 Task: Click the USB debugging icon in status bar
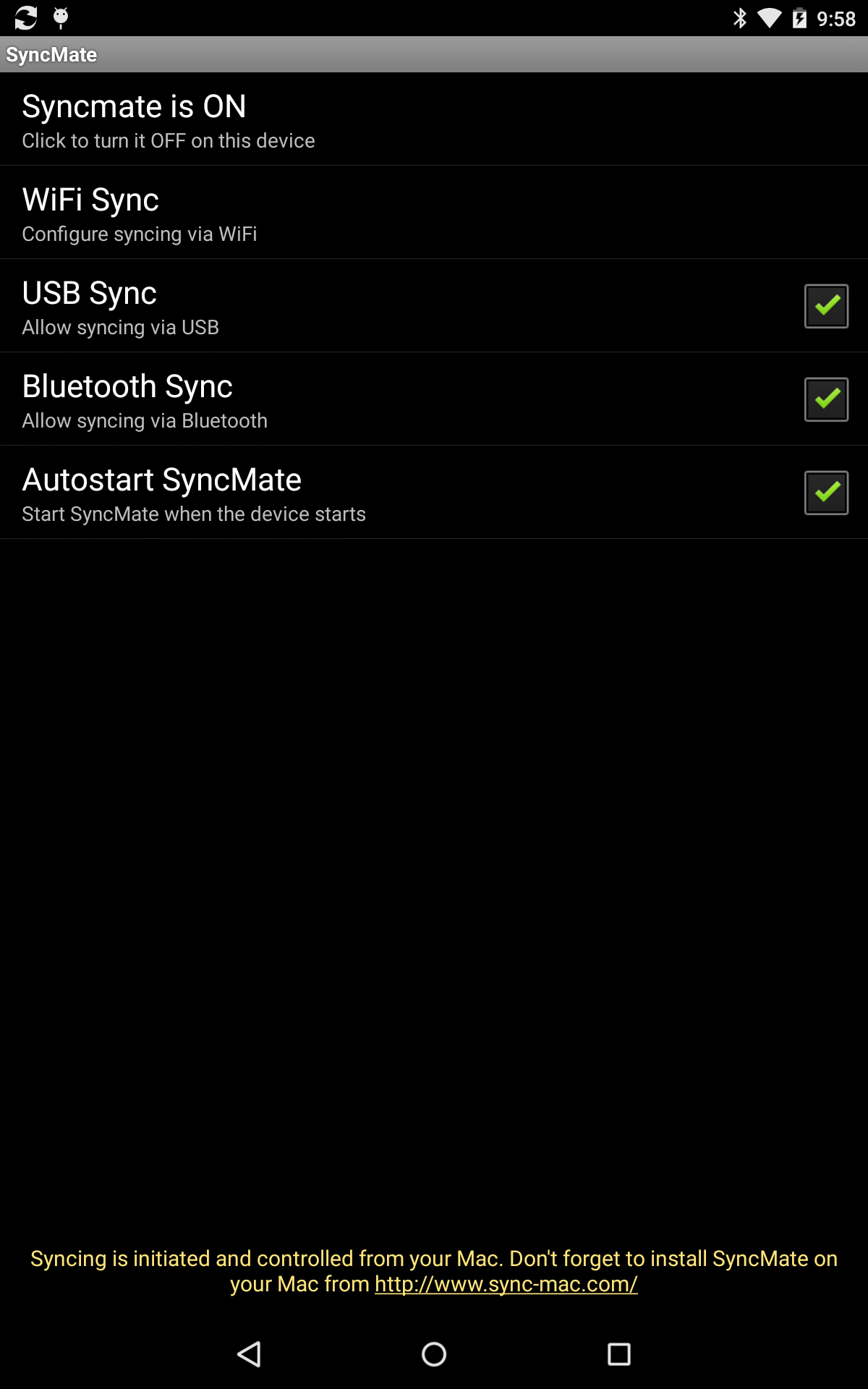click(61, 18)
